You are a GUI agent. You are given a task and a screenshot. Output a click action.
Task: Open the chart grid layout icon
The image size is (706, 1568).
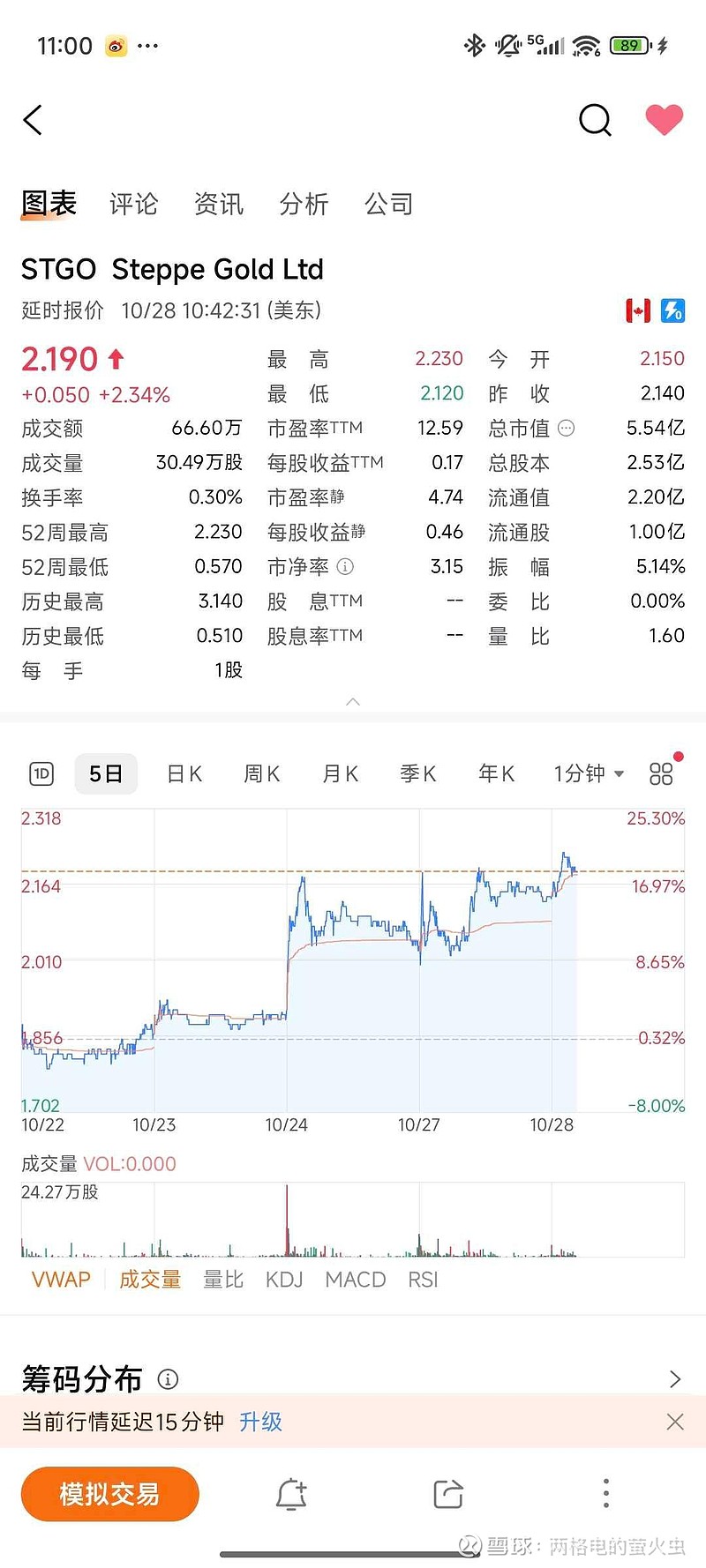(660, 773)
